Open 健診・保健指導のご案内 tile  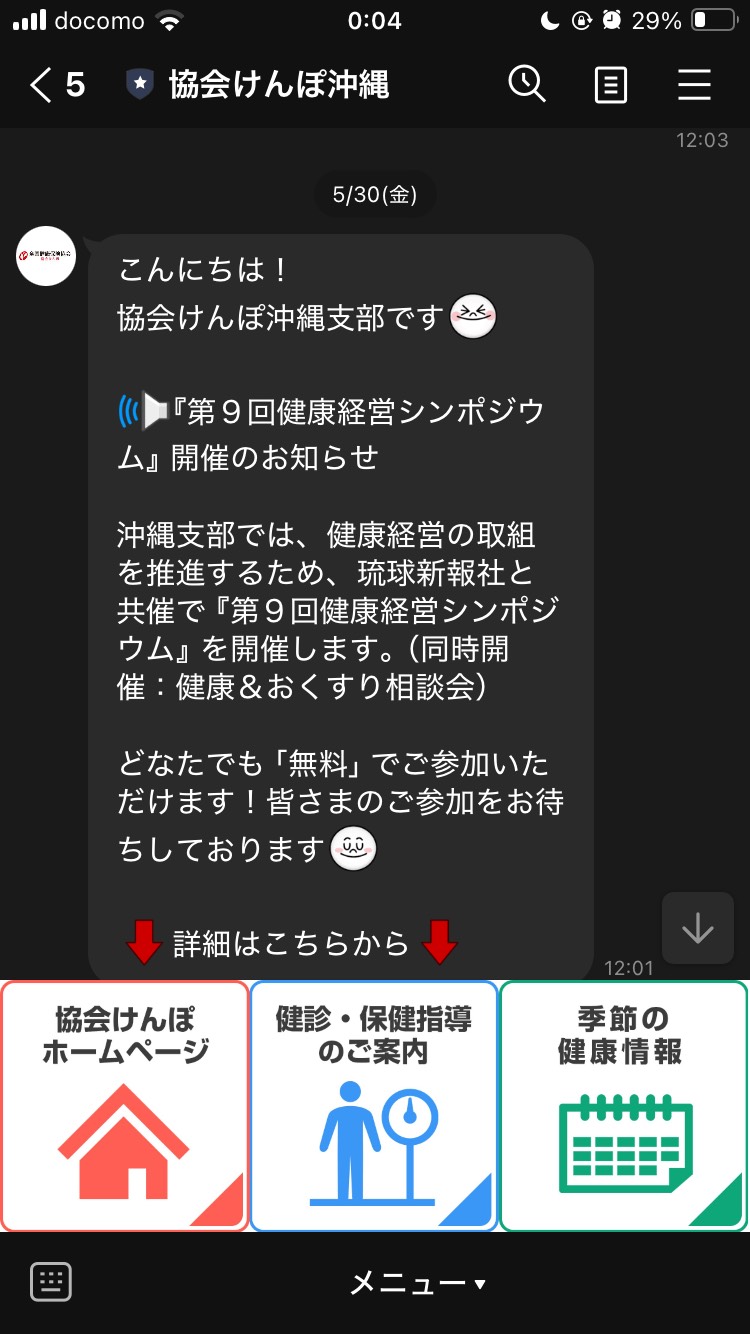[x=374, y=1106]
